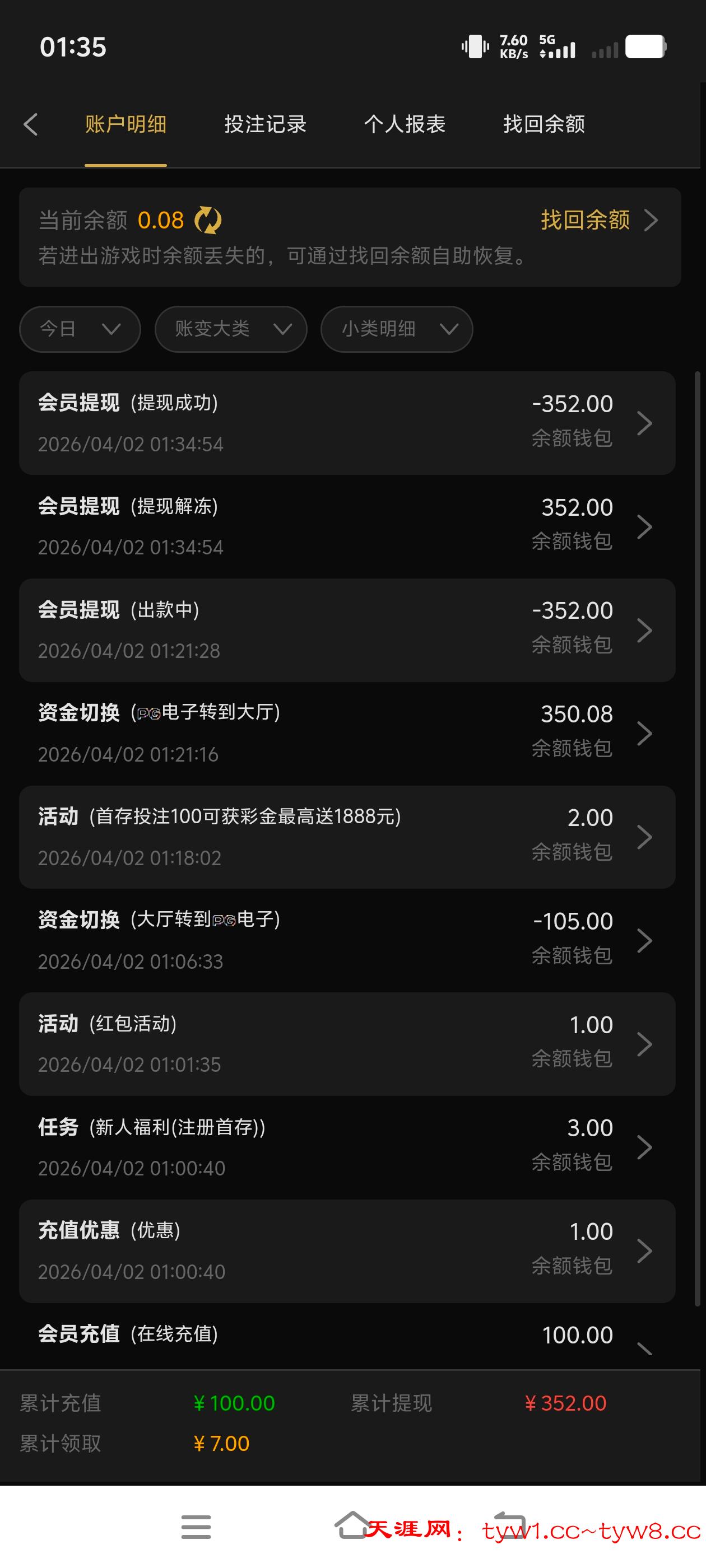Open the 红包活动 record
Viewport: 706px width, 1568px height.
click(347, 1044)
